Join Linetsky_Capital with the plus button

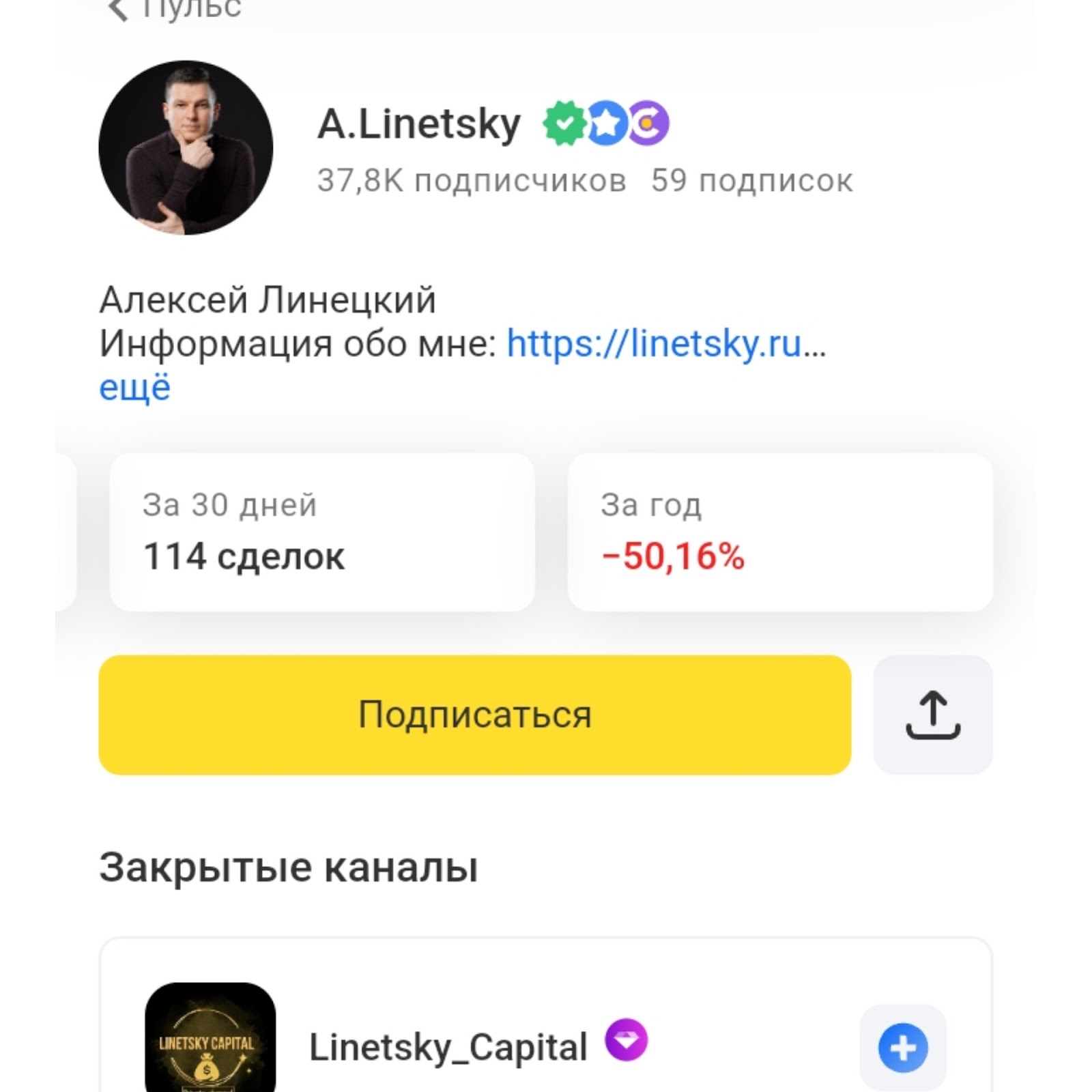[x=902, y=1047]
